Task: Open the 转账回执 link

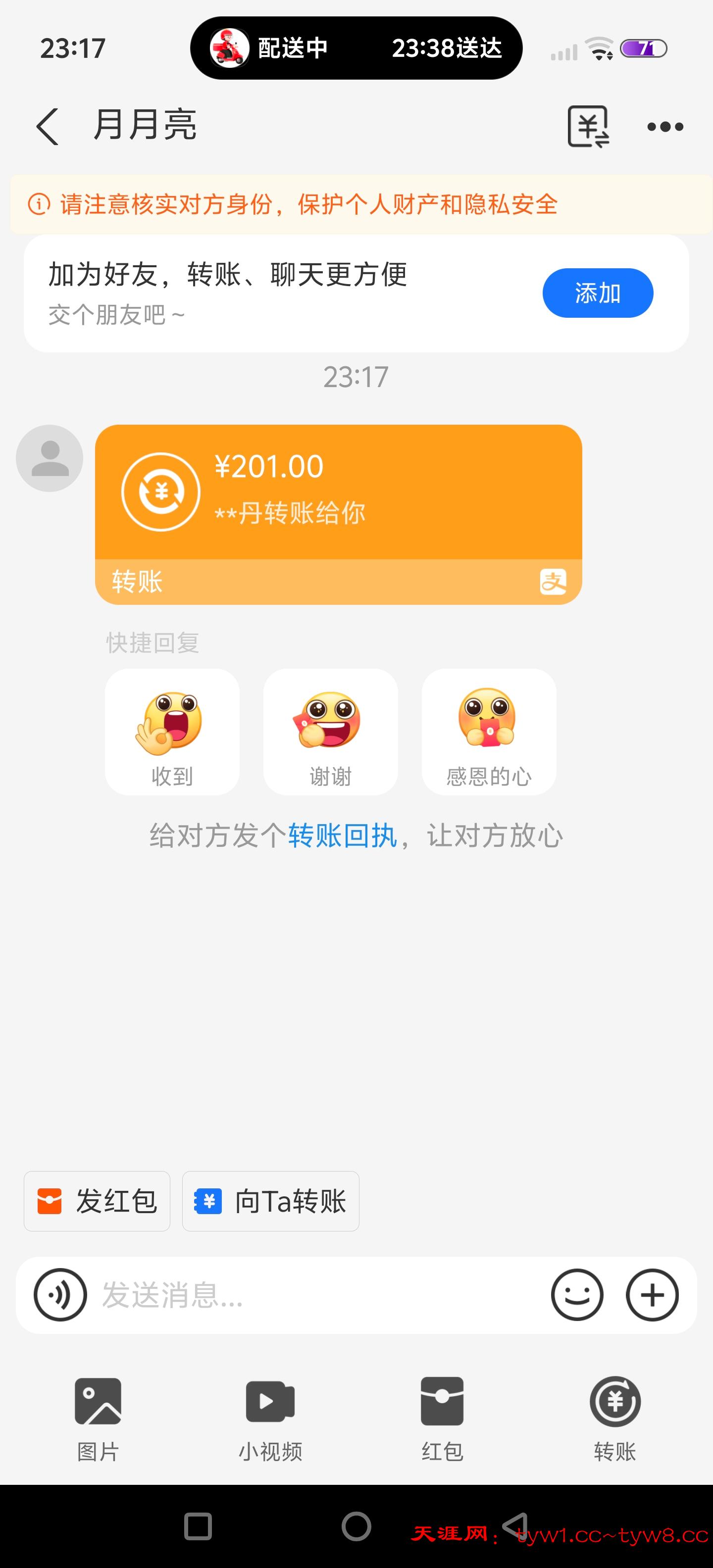Action: (x=342, y=835)
